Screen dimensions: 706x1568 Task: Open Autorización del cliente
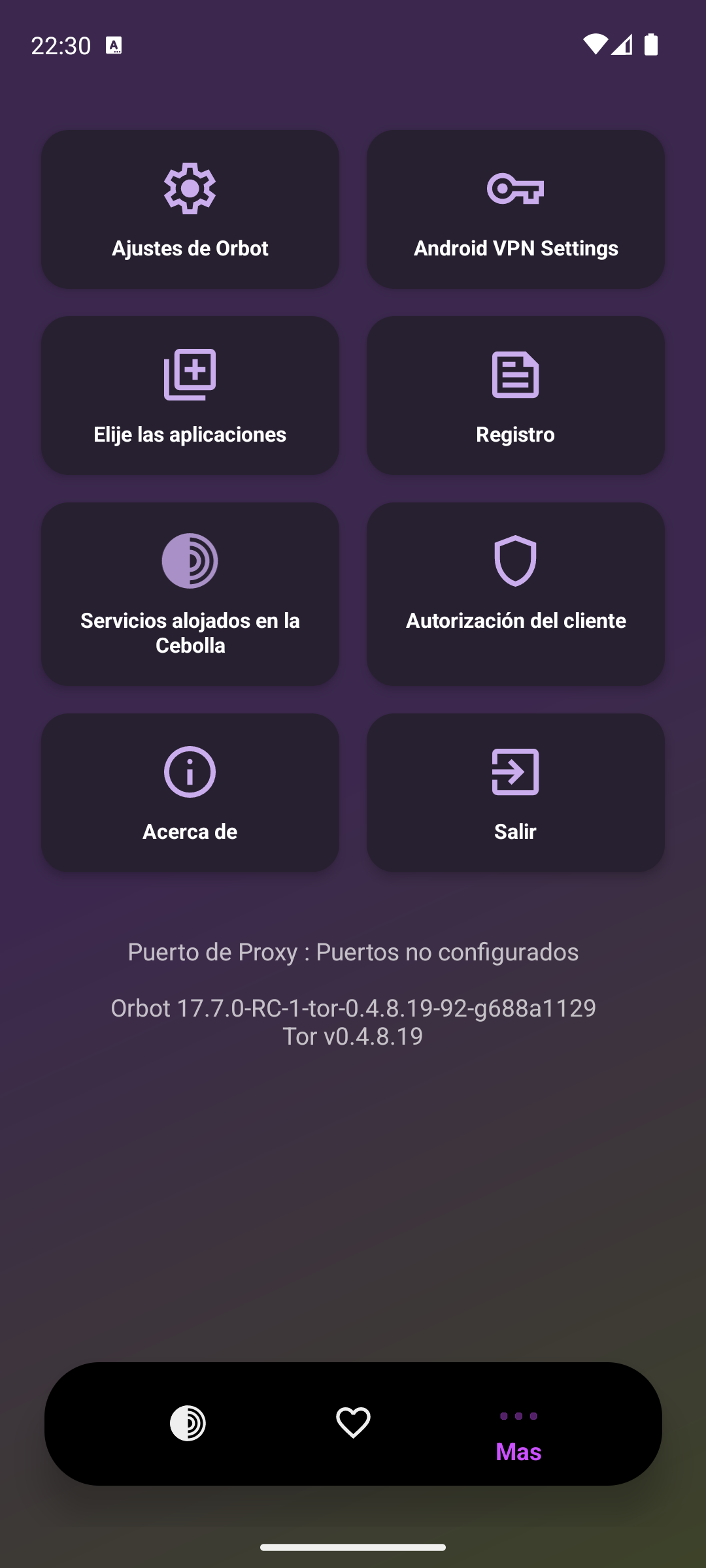pos(515,593)
